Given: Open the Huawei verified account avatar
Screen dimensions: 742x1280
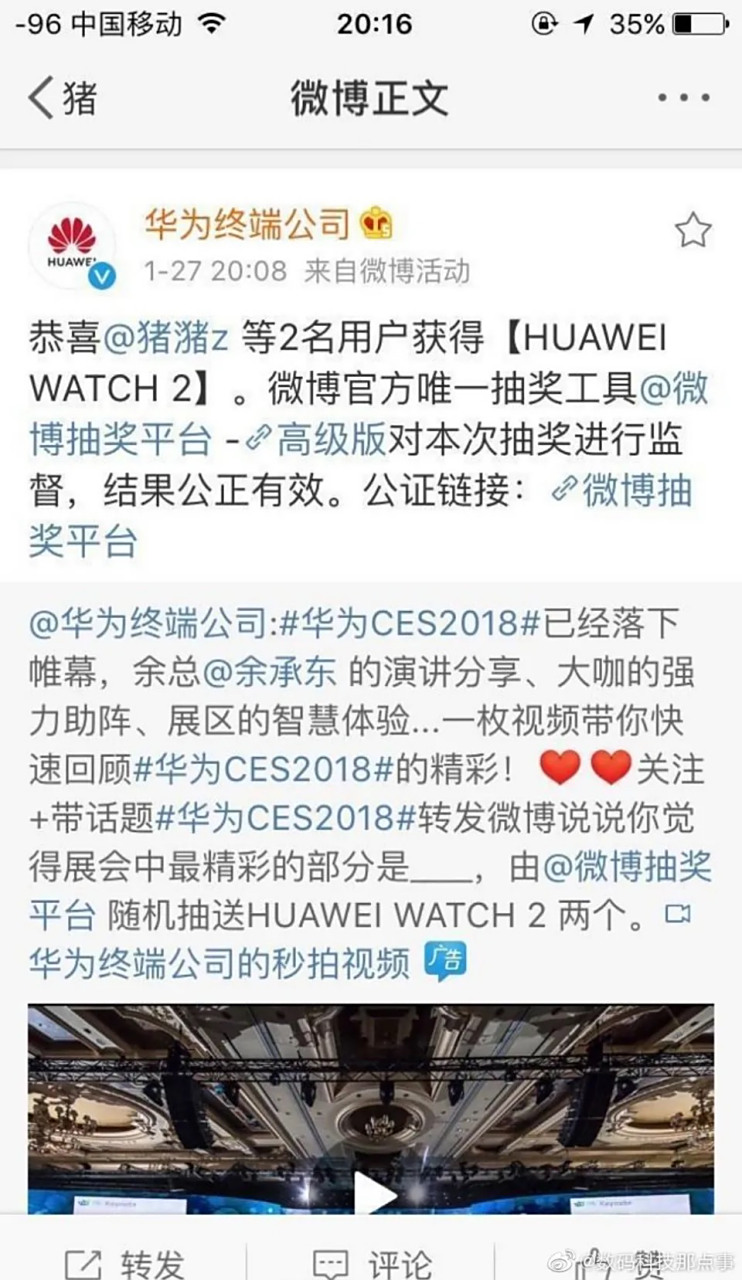Looking at the screenshot, I should click(x=72, y=243).
